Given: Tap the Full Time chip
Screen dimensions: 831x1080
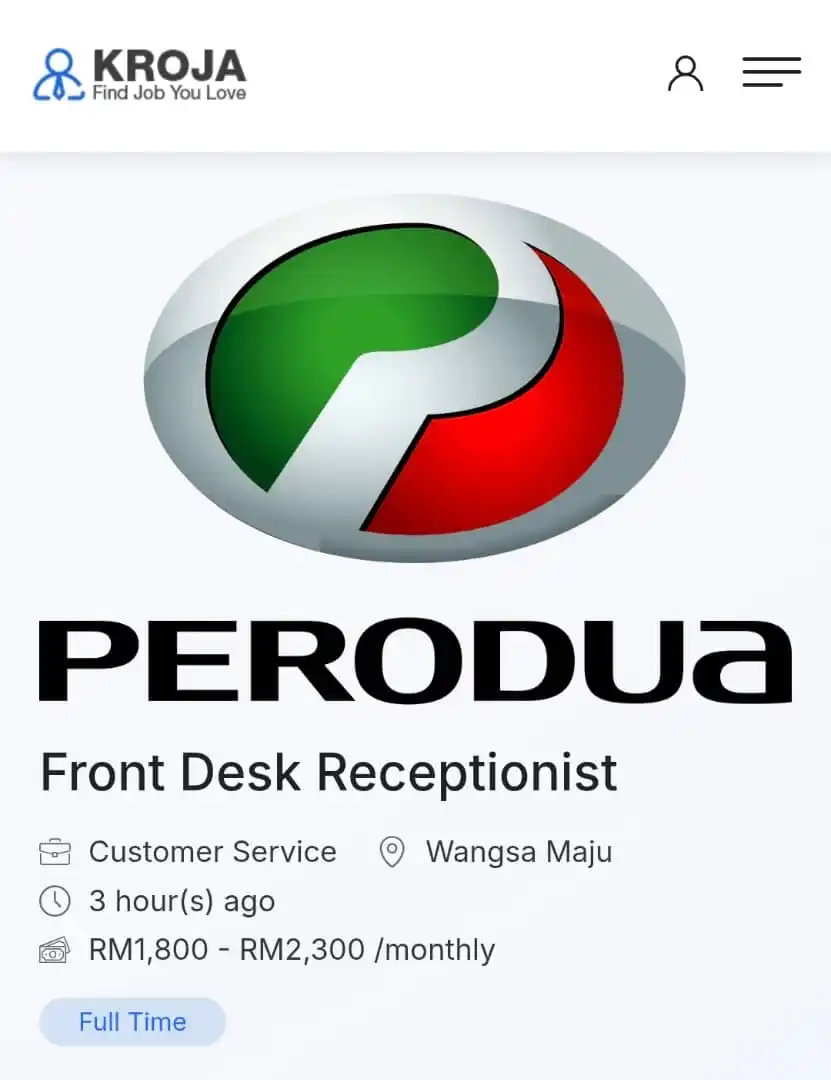Looking at the screenshot, I should (x=132, y=1022).
